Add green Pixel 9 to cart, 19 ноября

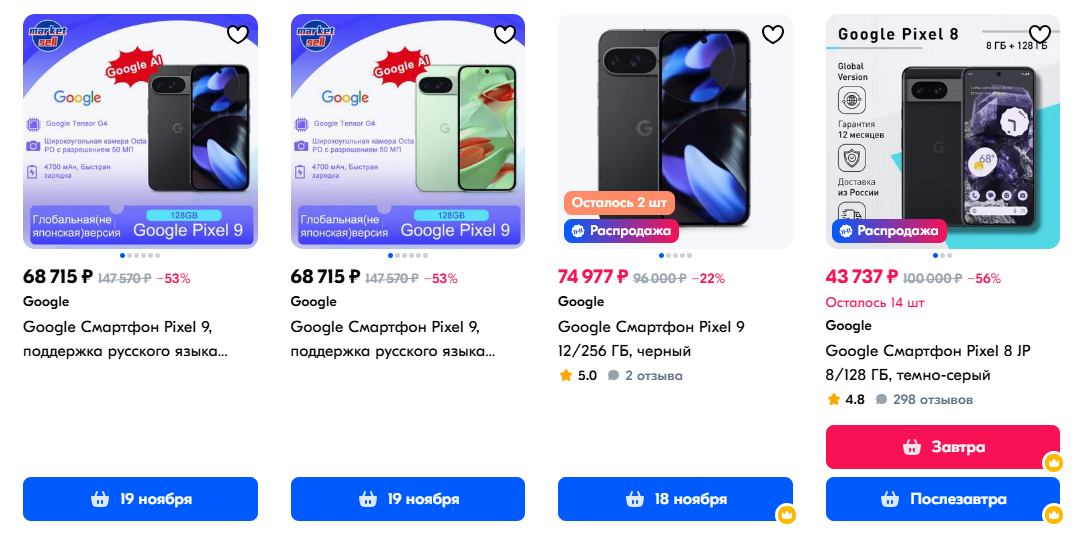coord(407,499)
